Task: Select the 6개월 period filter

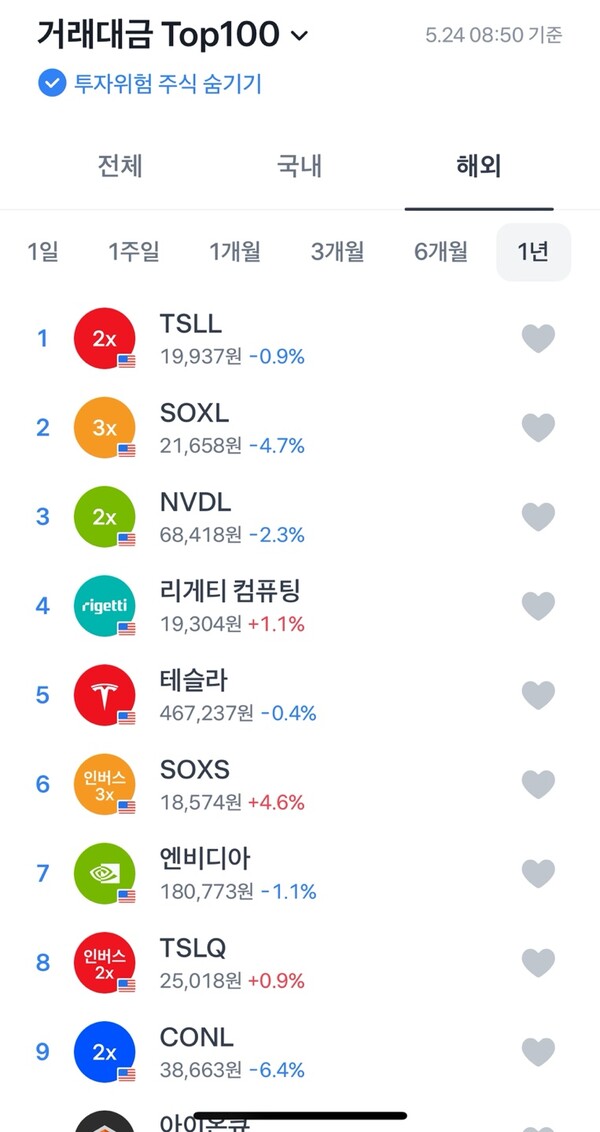Action: 441,252
